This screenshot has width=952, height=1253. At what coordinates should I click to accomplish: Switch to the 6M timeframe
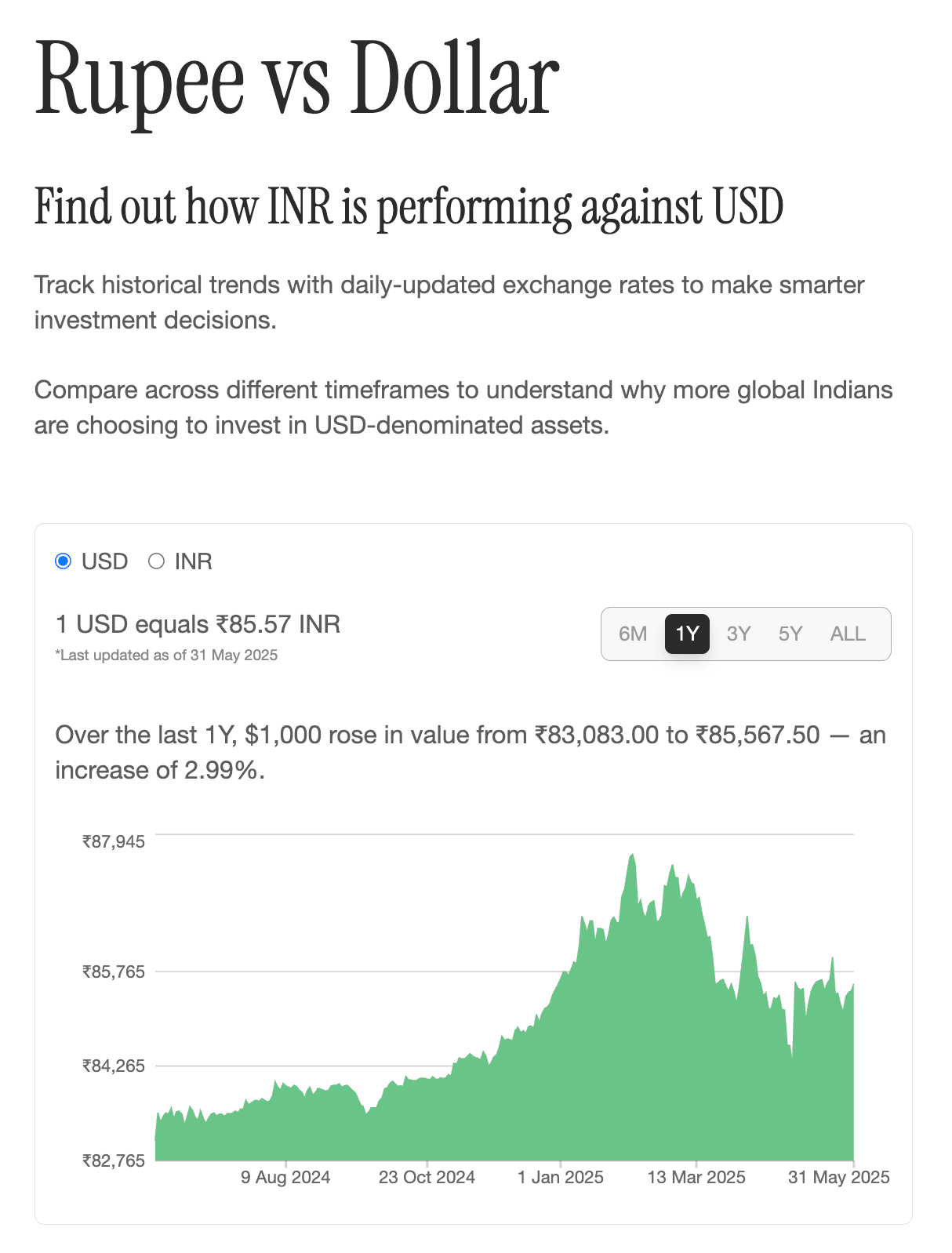click(634, 634)
